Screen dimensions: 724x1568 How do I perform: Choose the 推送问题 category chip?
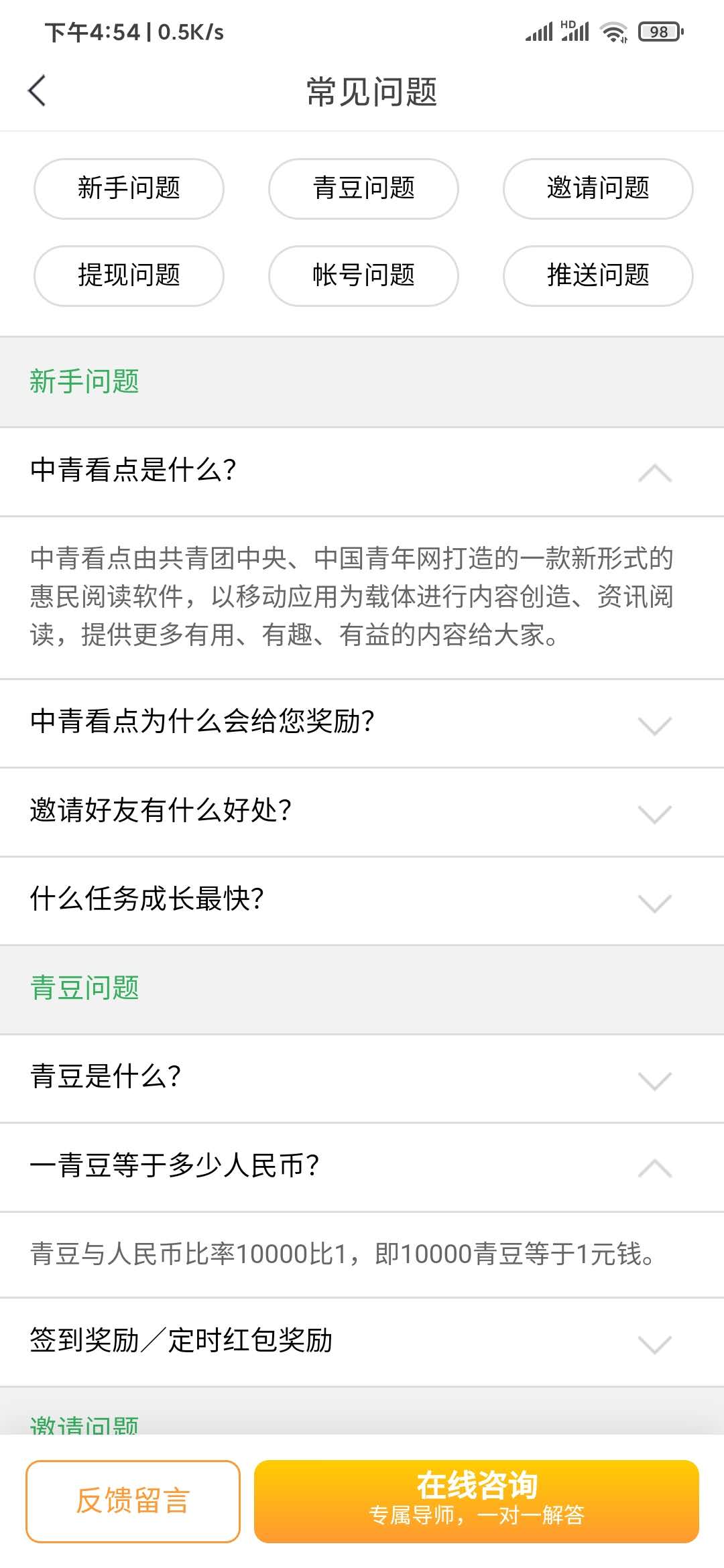(x=598, y=275)
